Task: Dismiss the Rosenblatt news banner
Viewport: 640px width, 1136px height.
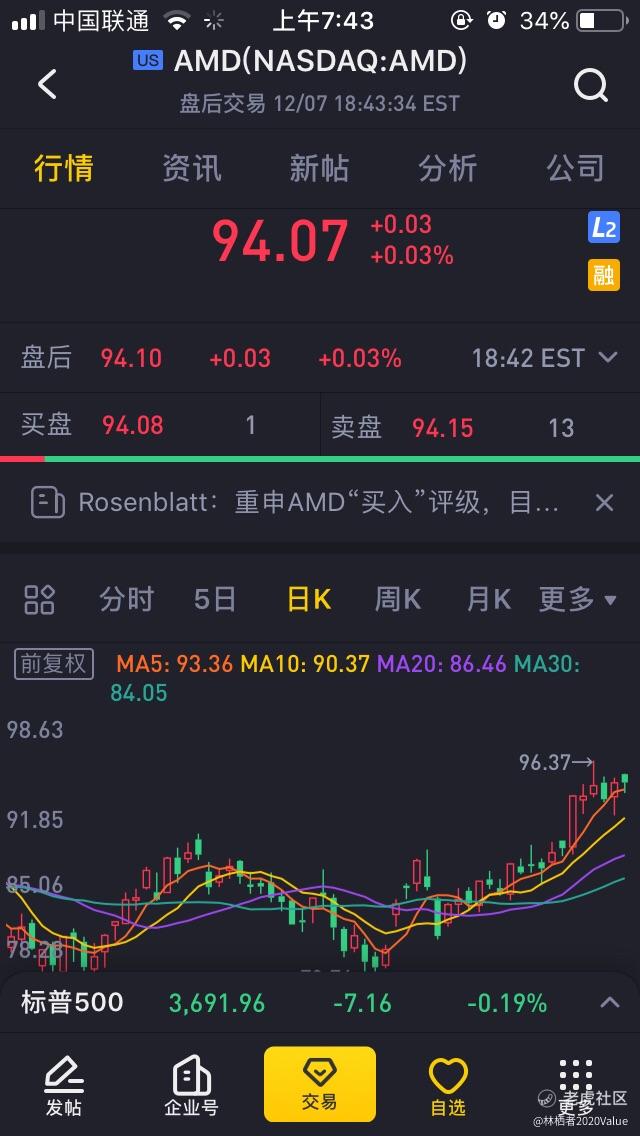Action: coord(604,502)
